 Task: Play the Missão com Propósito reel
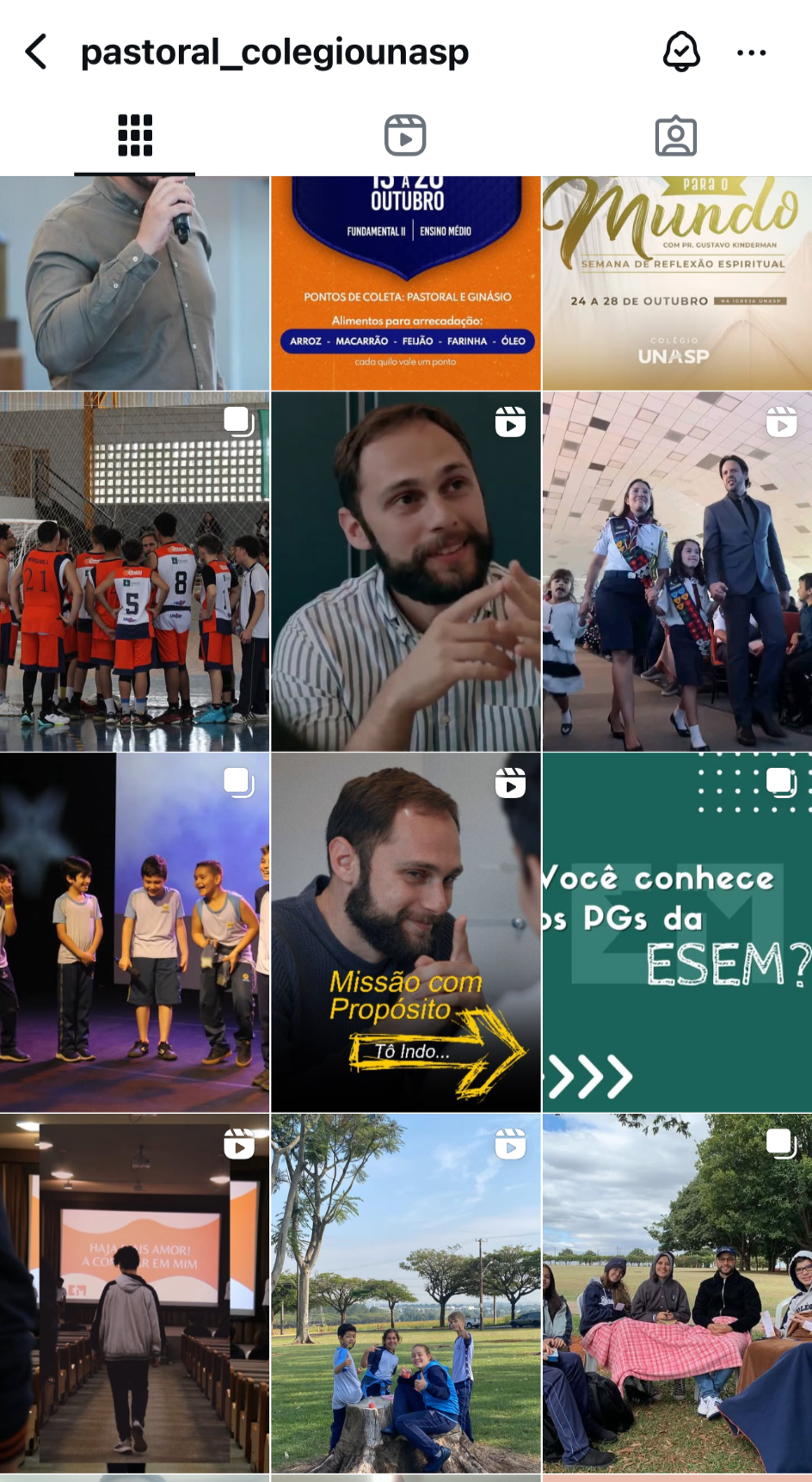pyautogui.click(x=405, y=932)
